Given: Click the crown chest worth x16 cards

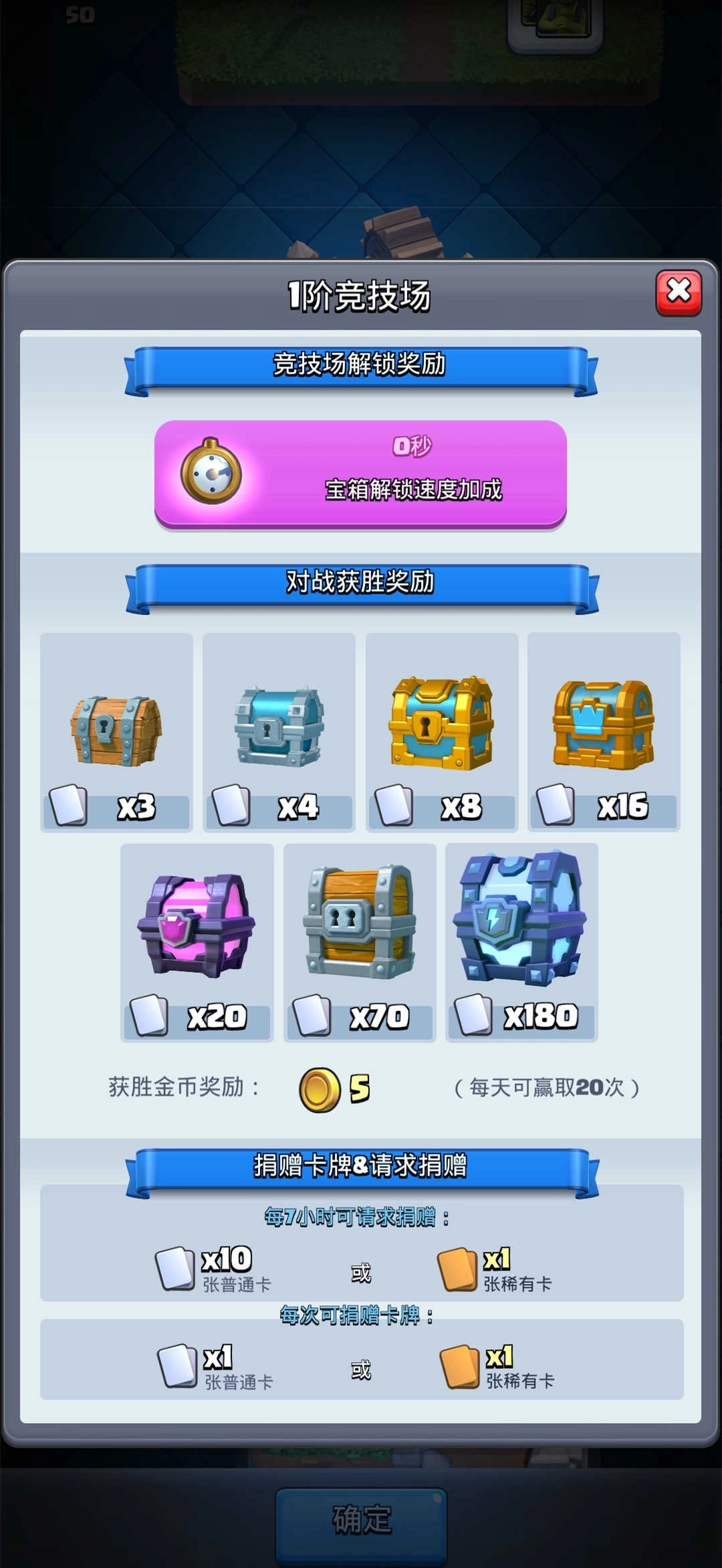Looking at the screenshot, I should pos(602,732).
